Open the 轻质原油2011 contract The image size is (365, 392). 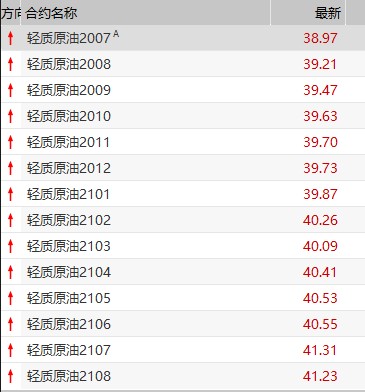(183, 142)
